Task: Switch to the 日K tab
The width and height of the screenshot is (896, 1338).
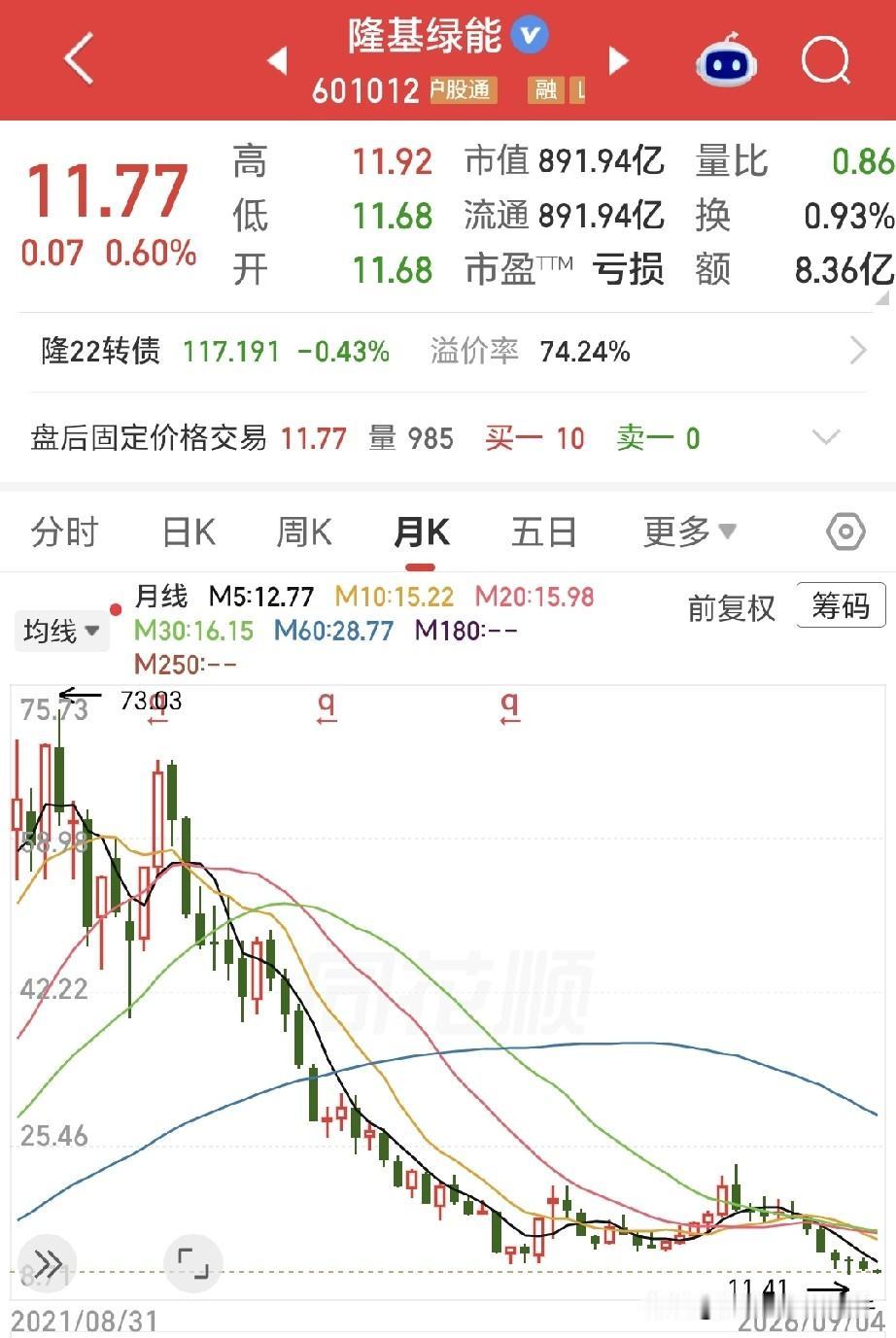Action: point(189,532)
